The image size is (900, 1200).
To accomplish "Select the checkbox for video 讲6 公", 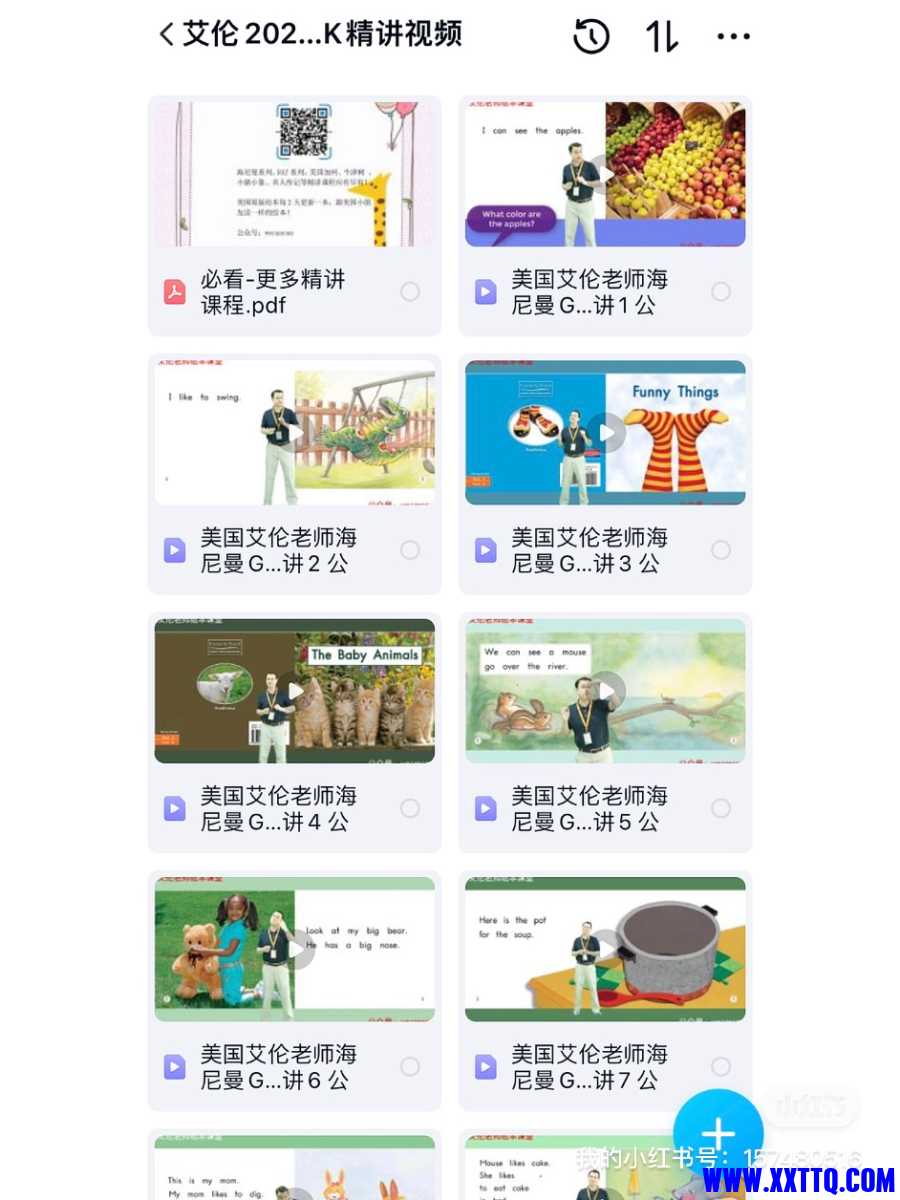I will [x=410, y=1066].
